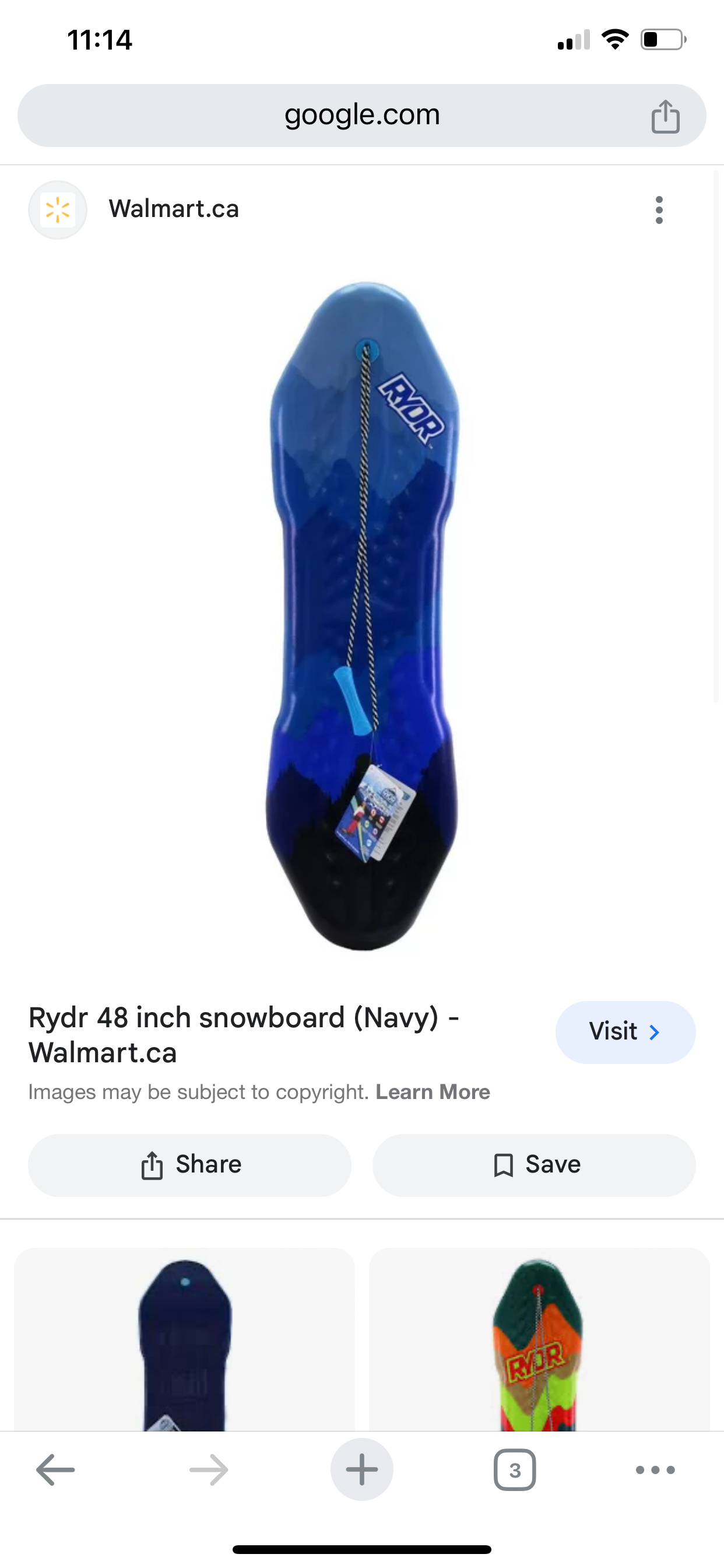Image resolution: width=724 pixels, height=1568 pixels.
Task: Open the related orange Rydr snowboard image
Action: pos(539,1339)
